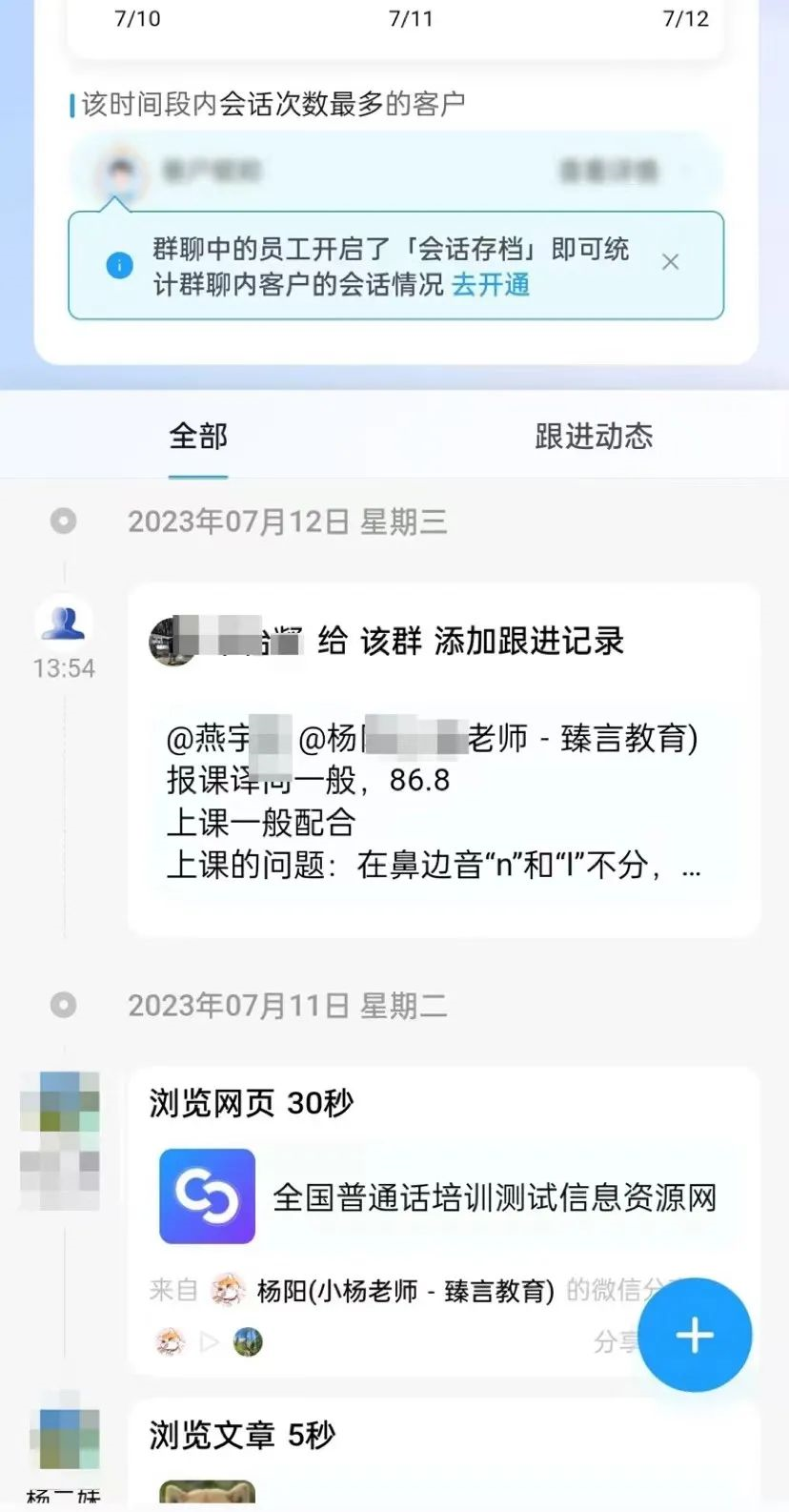Open the 全国普通话培训测试信息资源网 site logo
The height and width of the screenshot is (1512, 789).
[206, 1195]
